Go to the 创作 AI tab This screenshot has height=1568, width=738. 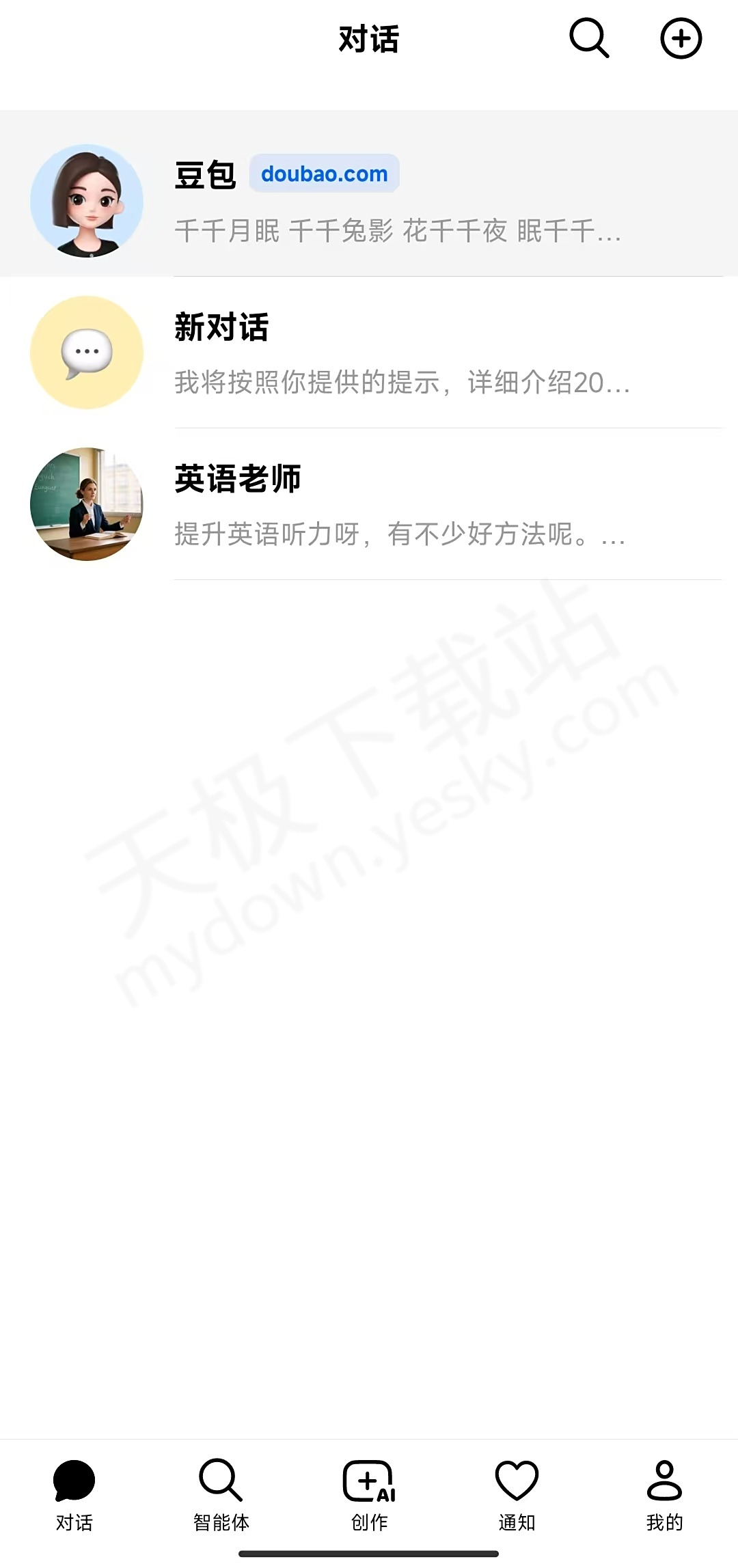(x=369, y=1495)
